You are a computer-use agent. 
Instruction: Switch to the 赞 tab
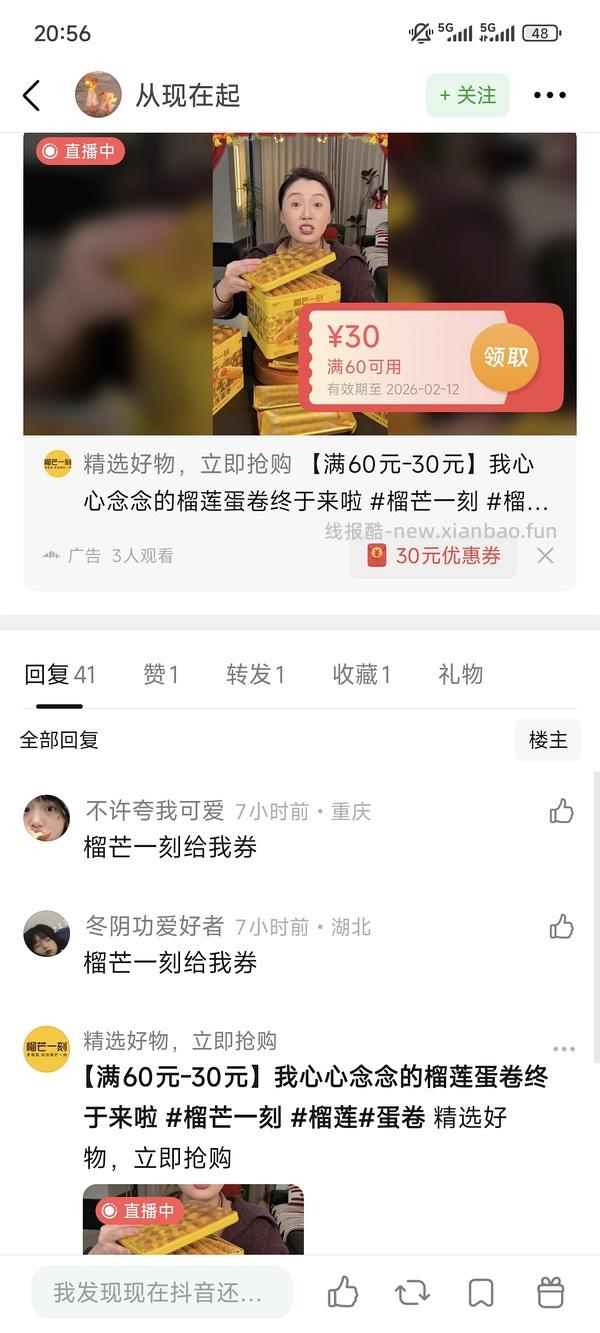coord(160,675)
